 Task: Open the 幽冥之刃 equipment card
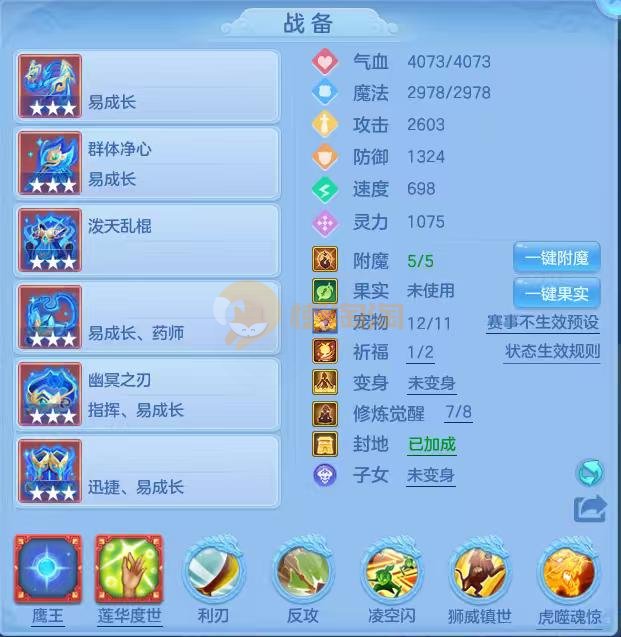148,394
